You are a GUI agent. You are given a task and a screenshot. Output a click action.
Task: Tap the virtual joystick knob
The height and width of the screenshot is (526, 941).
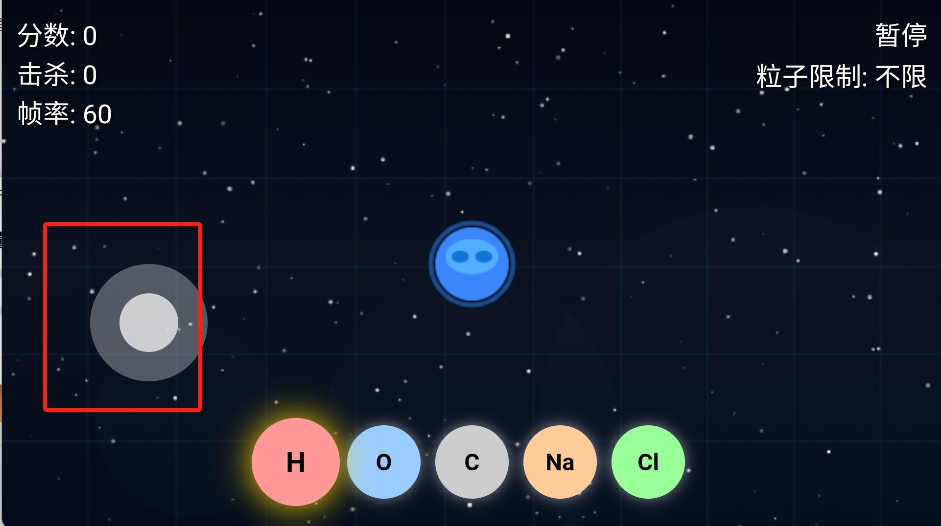[x=149, y=323]
